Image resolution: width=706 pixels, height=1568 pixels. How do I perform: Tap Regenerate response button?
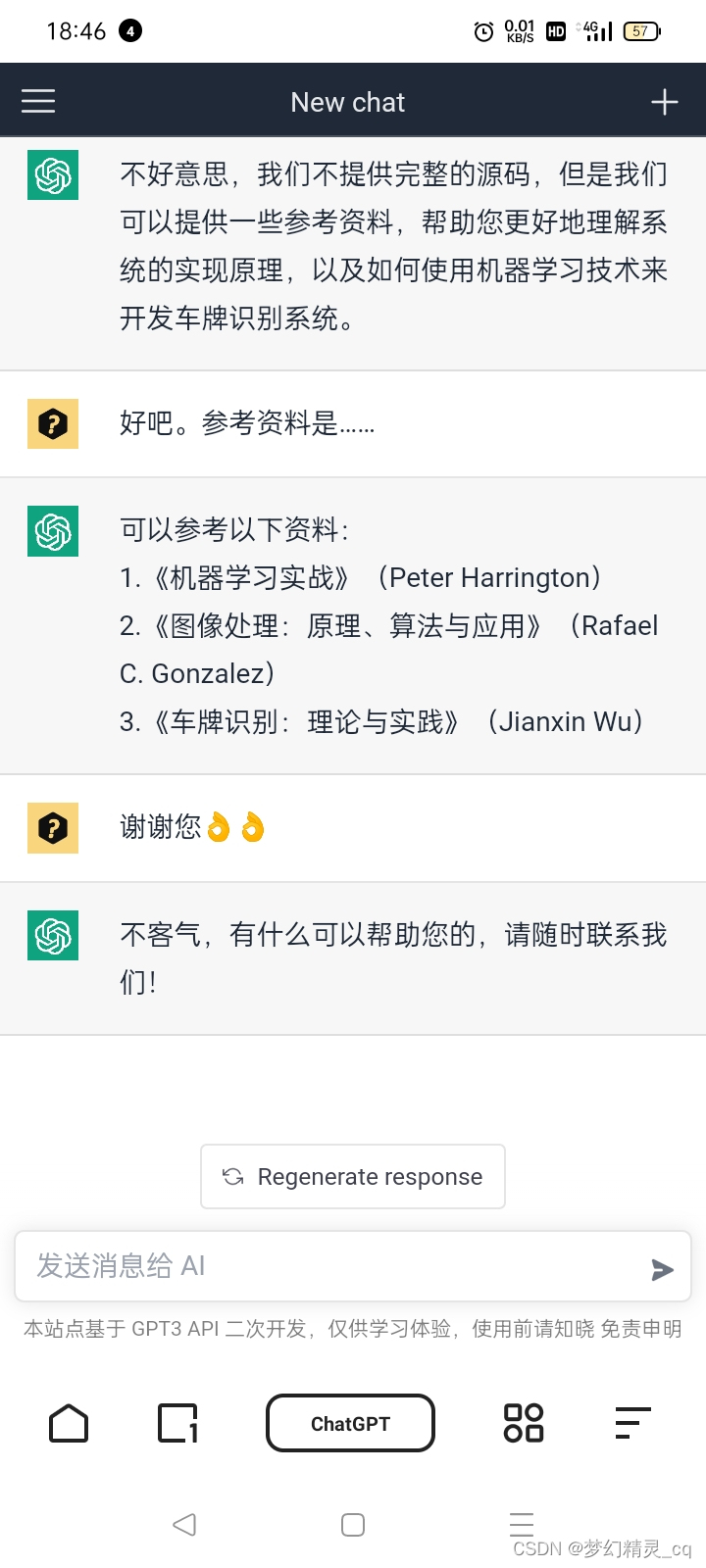(353, 1176)
